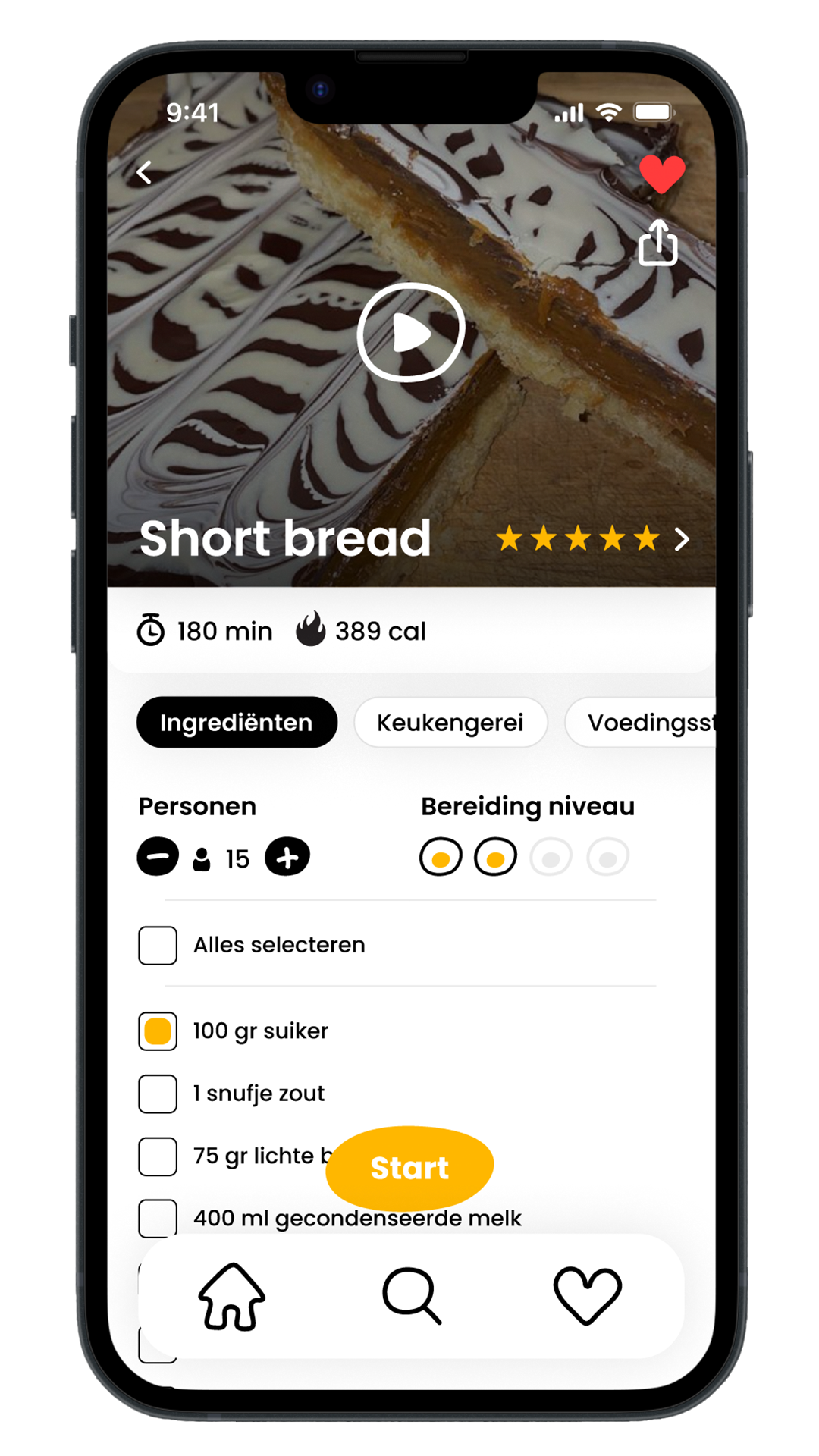Share the Short bread recipe
Screen dimensions: 819x1456
[x=657, y=243]
